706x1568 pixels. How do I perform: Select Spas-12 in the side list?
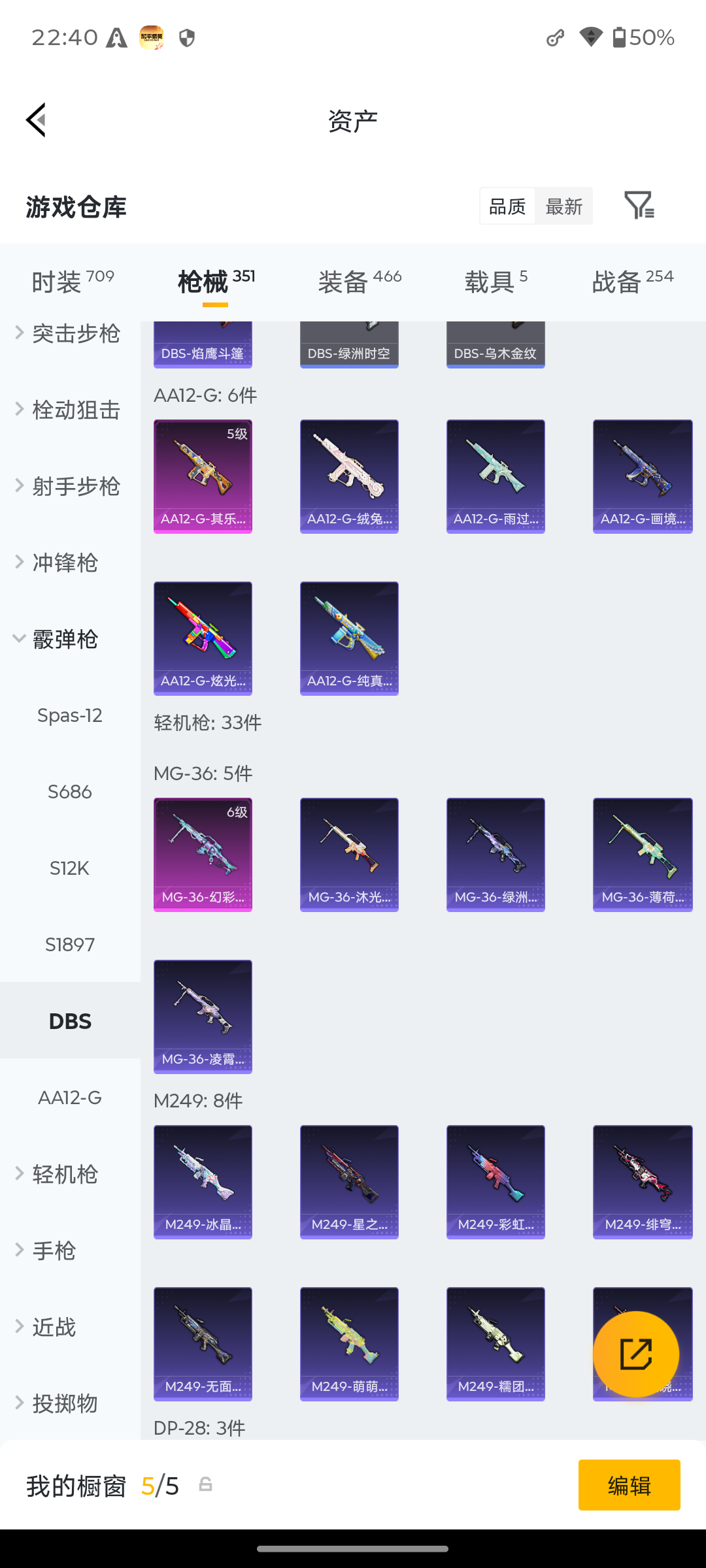pyautogui.click(x=70, y=715)
